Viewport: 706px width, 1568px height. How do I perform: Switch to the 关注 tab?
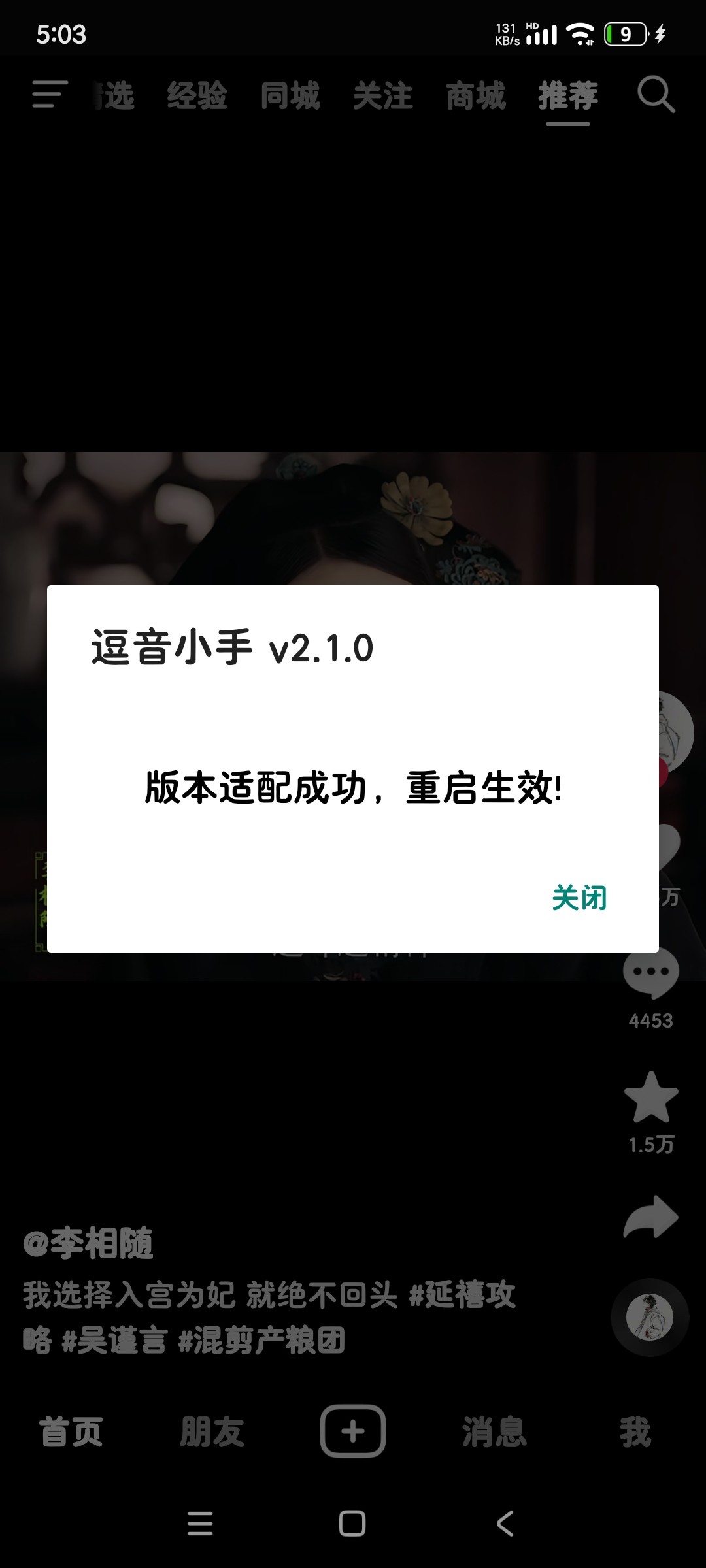pyautogui.click(x=383, y=95)
